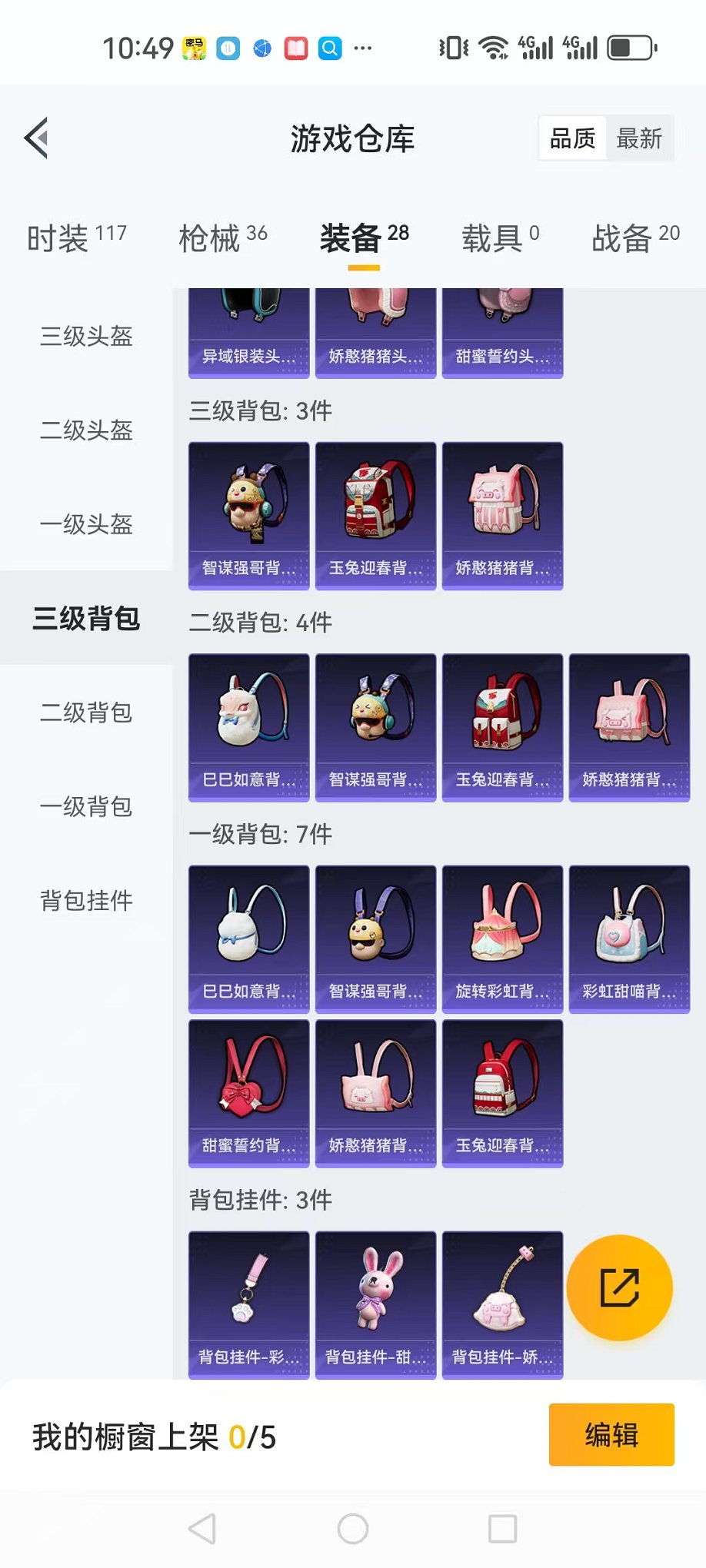Screen dimensions: 706x1568
Task: Sort items by 品质
Action: pos(573,138)
